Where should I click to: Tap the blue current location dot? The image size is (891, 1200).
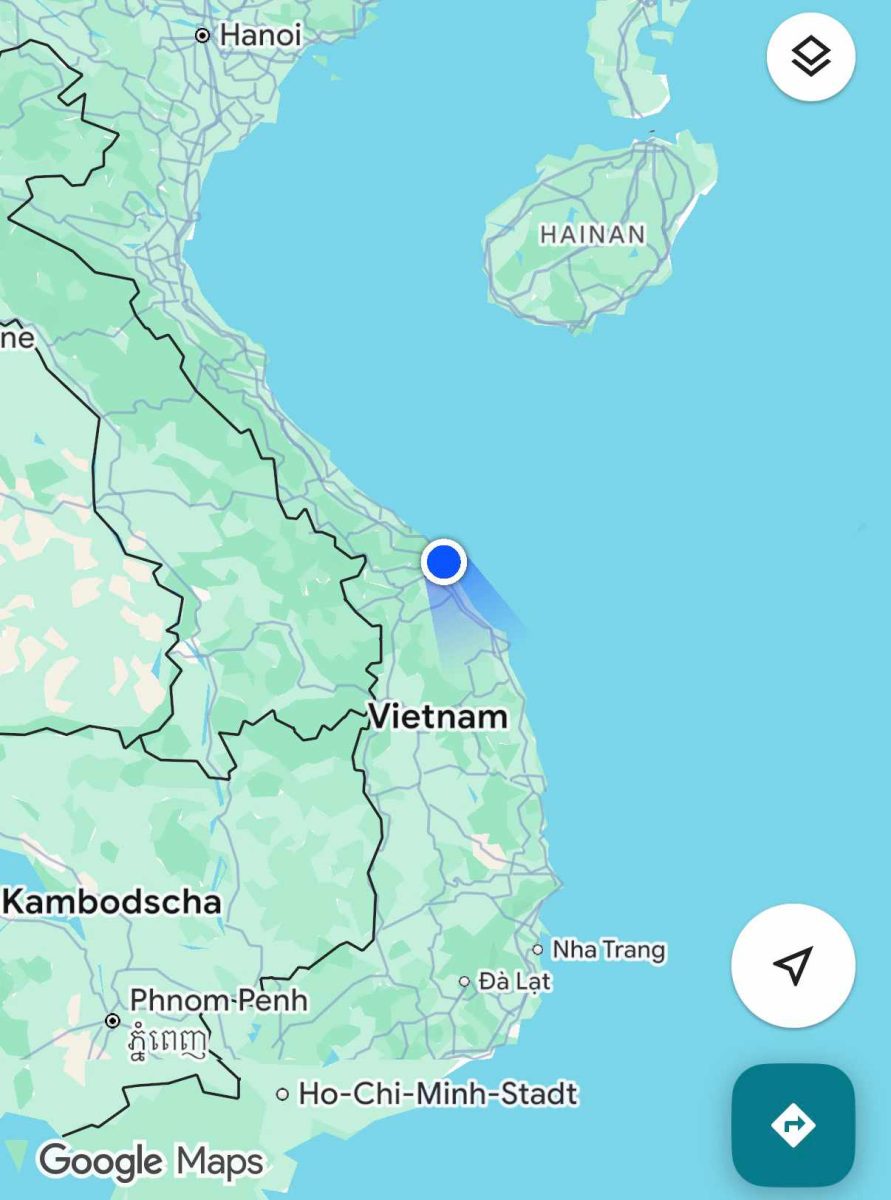(443, 562)
